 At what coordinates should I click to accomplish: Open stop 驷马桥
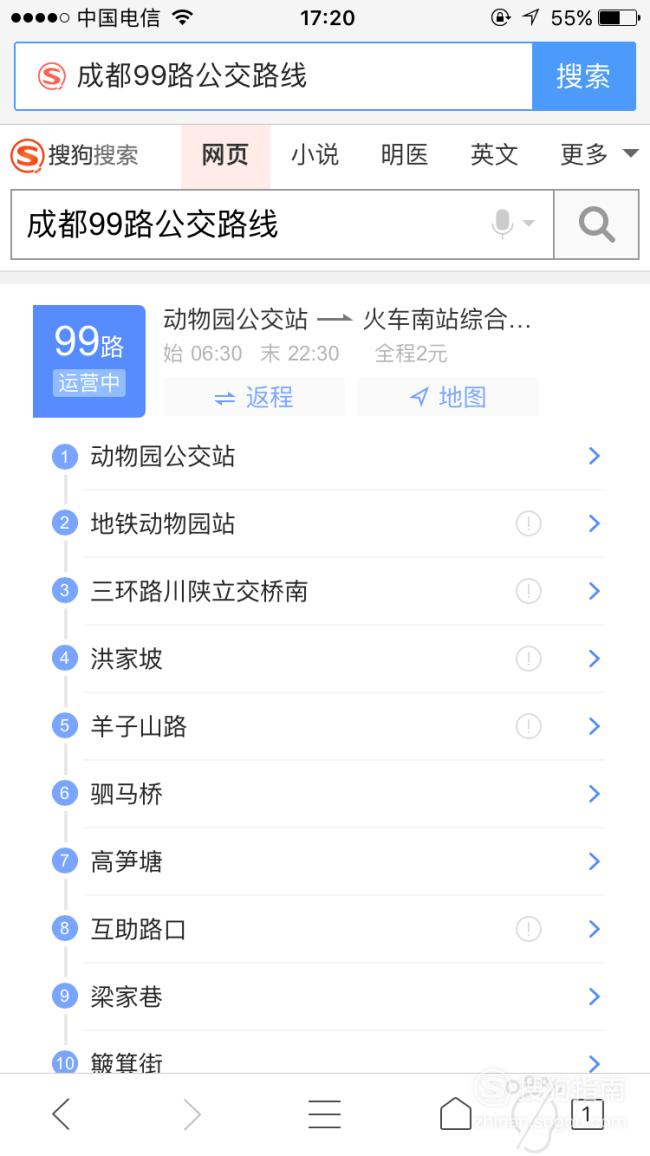coord(328,794)
